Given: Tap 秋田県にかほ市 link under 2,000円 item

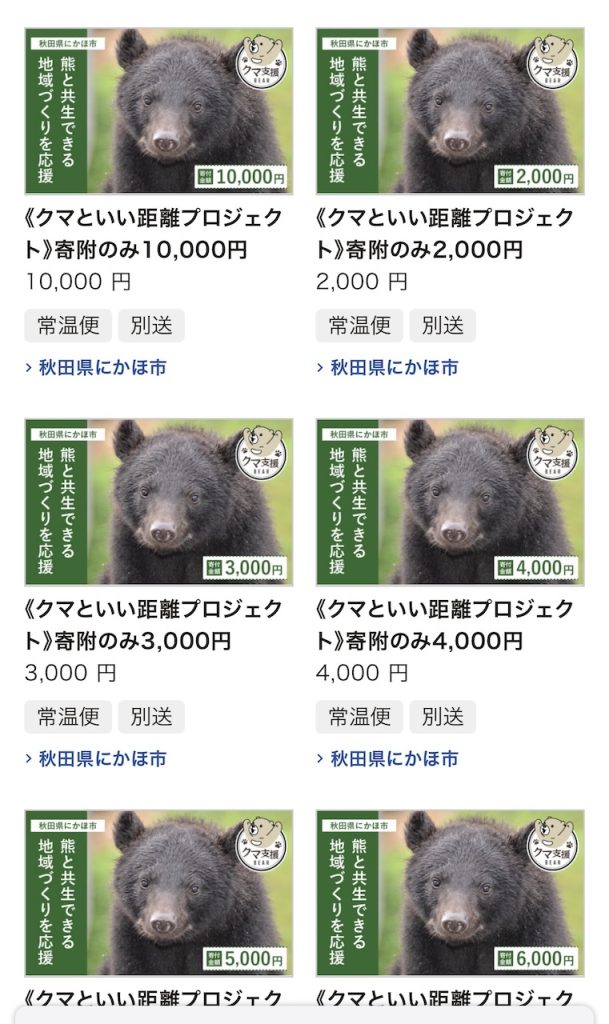Looking at the screenshot, I should (394, 368).
